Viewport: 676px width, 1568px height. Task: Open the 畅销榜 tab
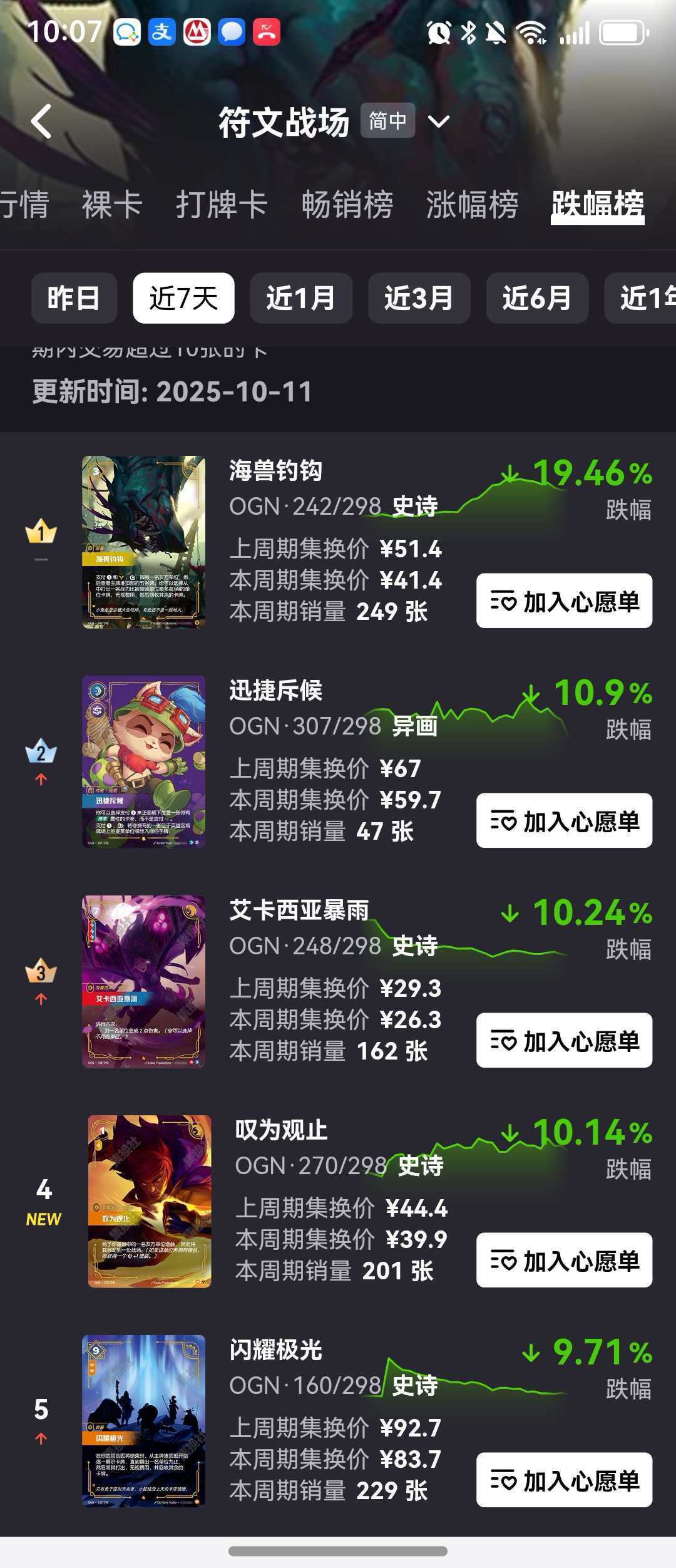click(347, 205)
